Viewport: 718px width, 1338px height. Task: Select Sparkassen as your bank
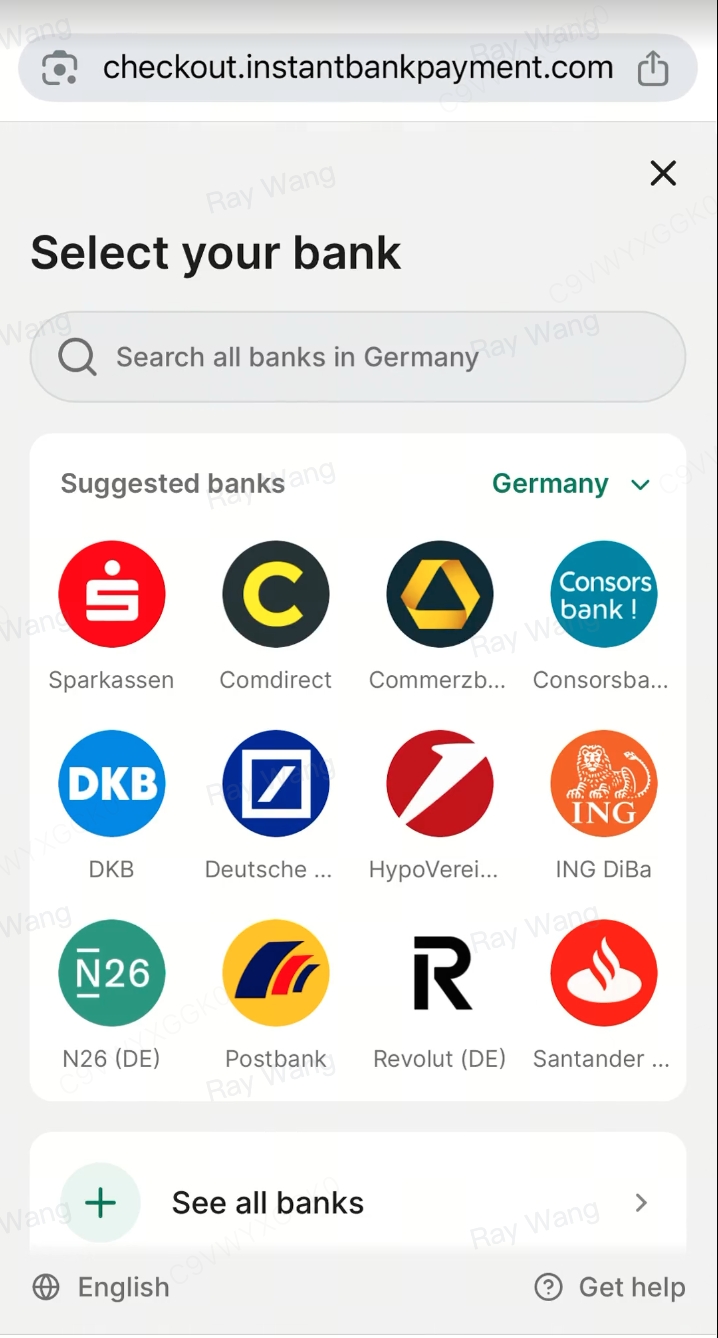(112, 595)
